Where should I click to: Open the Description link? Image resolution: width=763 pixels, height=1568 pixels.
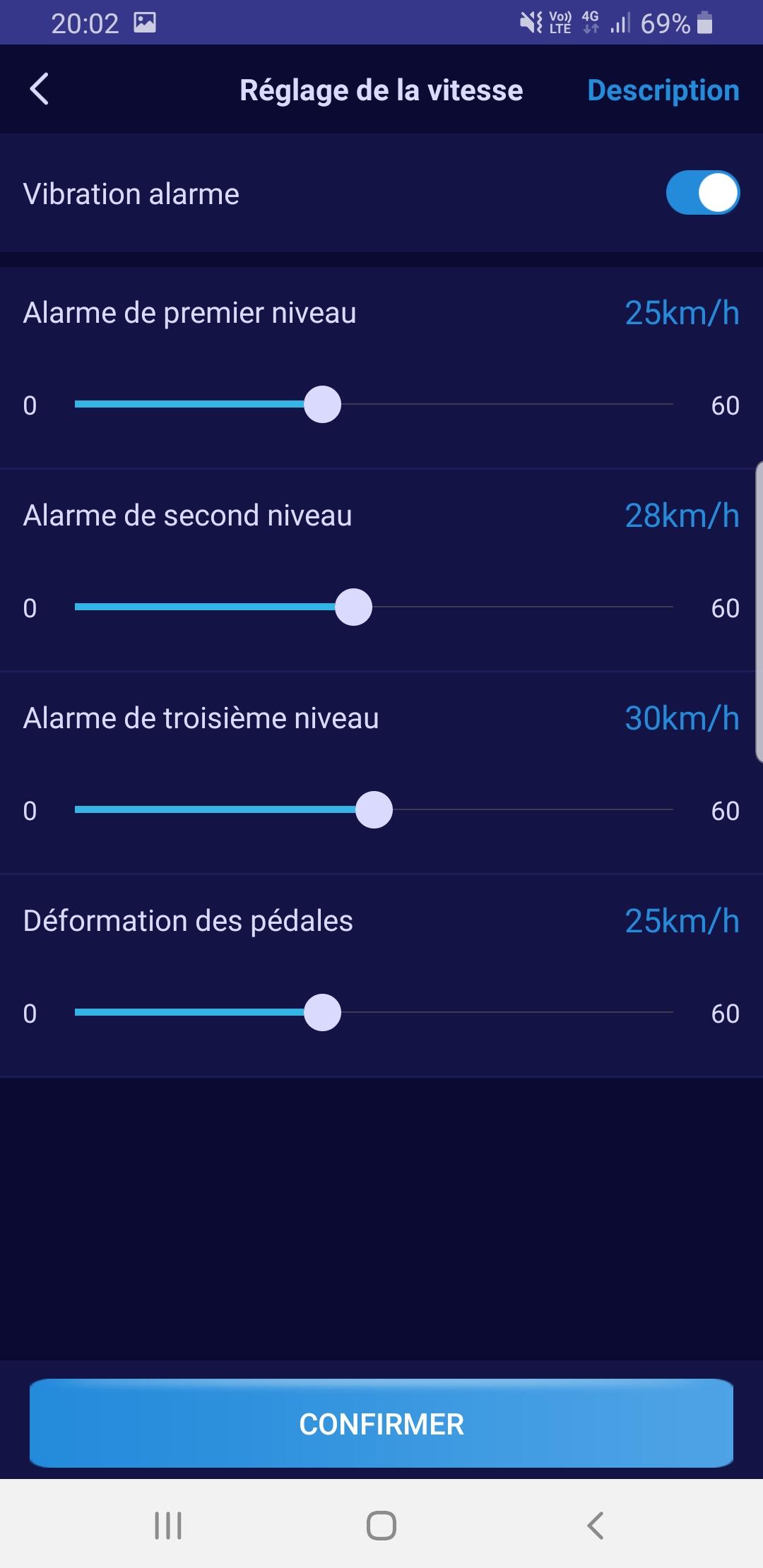663,90
